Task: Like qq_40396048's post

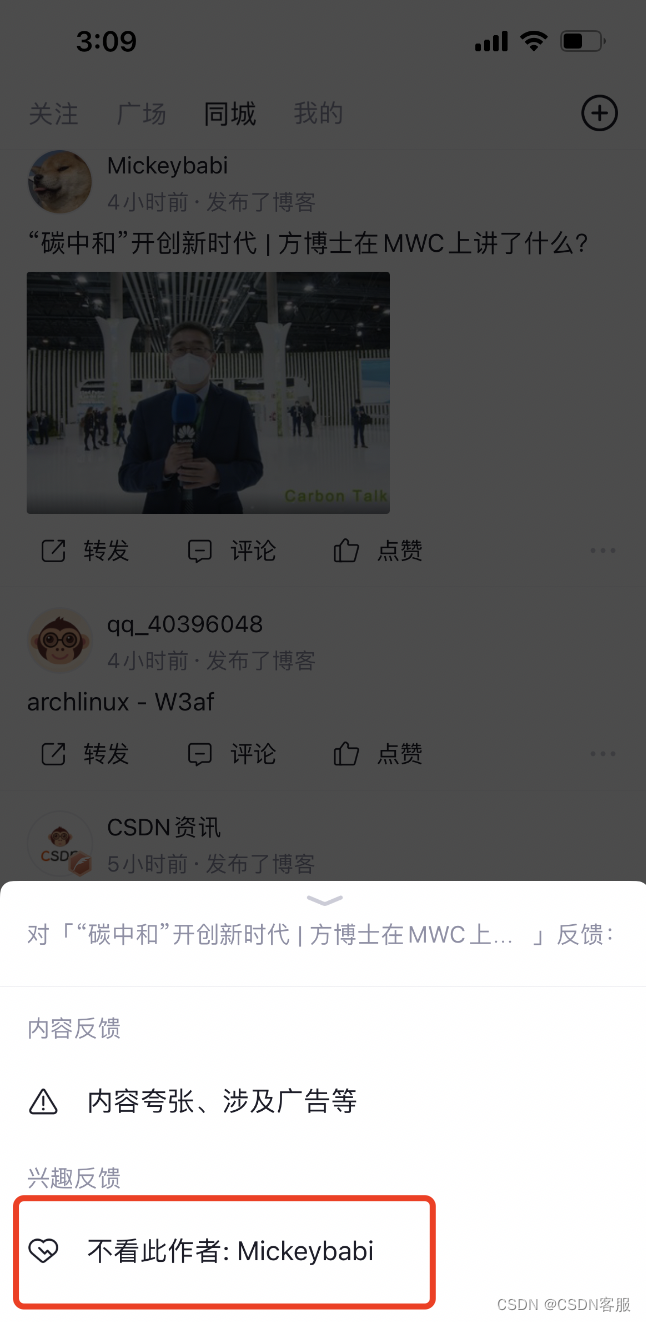Action: (378, 754)
